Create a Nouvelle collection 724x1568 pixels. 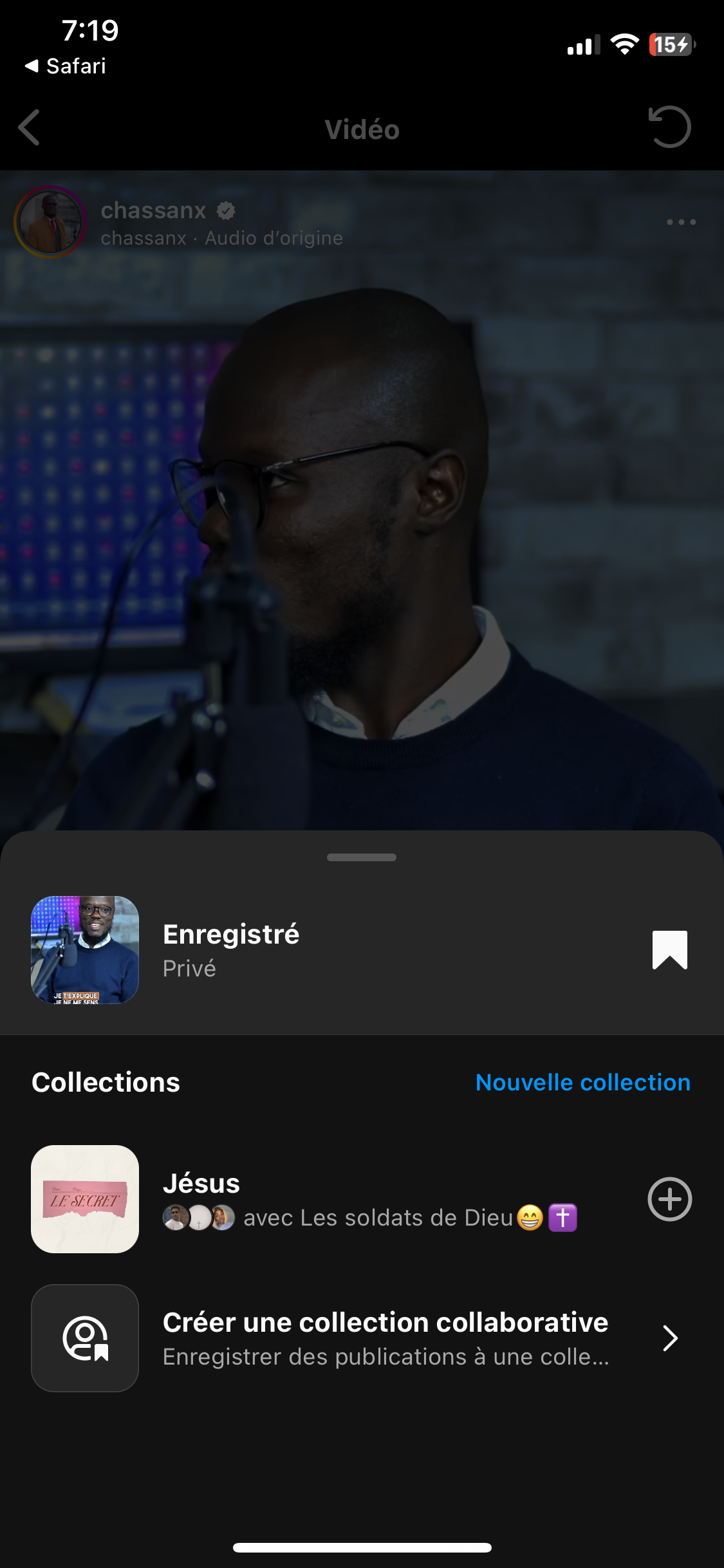coord(582,1083)
